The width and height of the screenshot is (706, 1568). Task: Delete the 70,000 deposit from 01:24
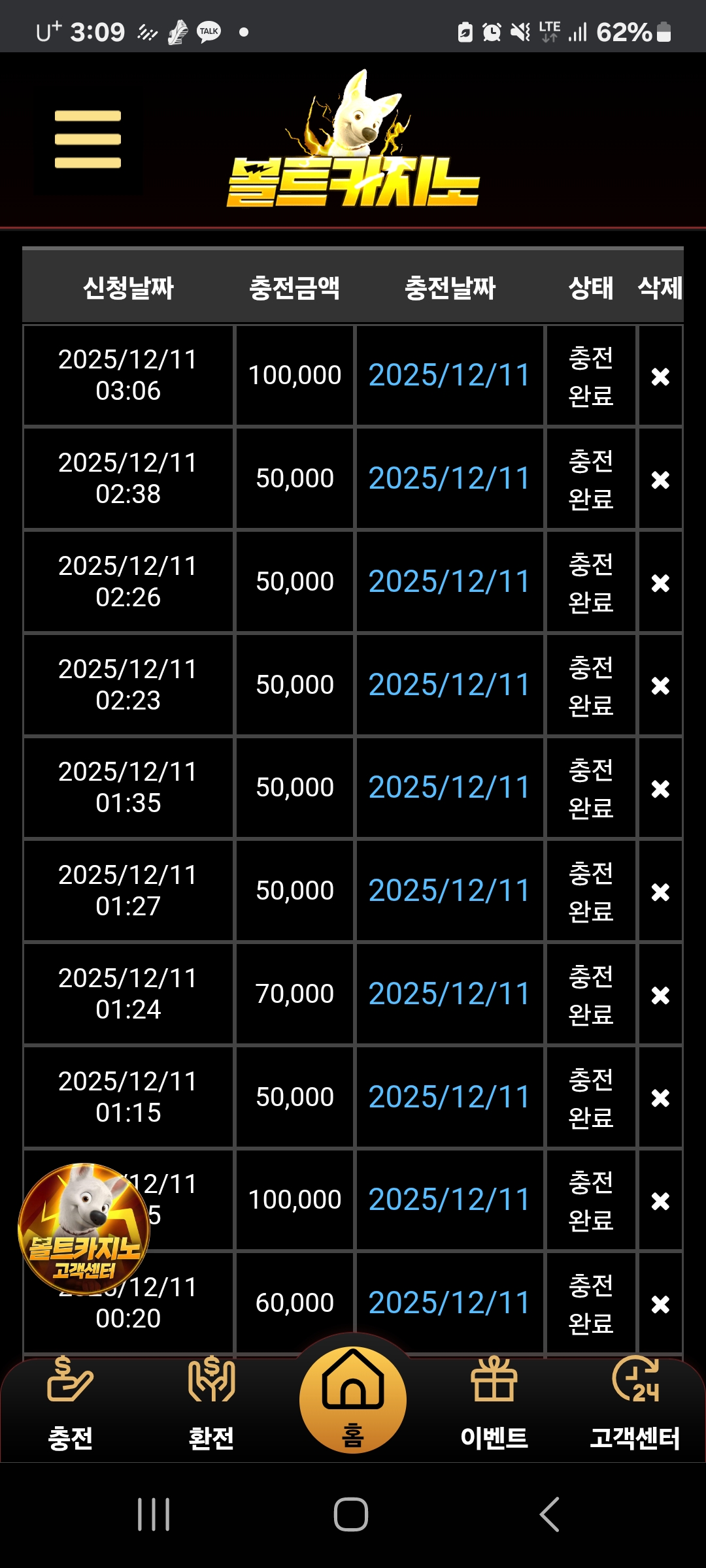pos(660,992)
